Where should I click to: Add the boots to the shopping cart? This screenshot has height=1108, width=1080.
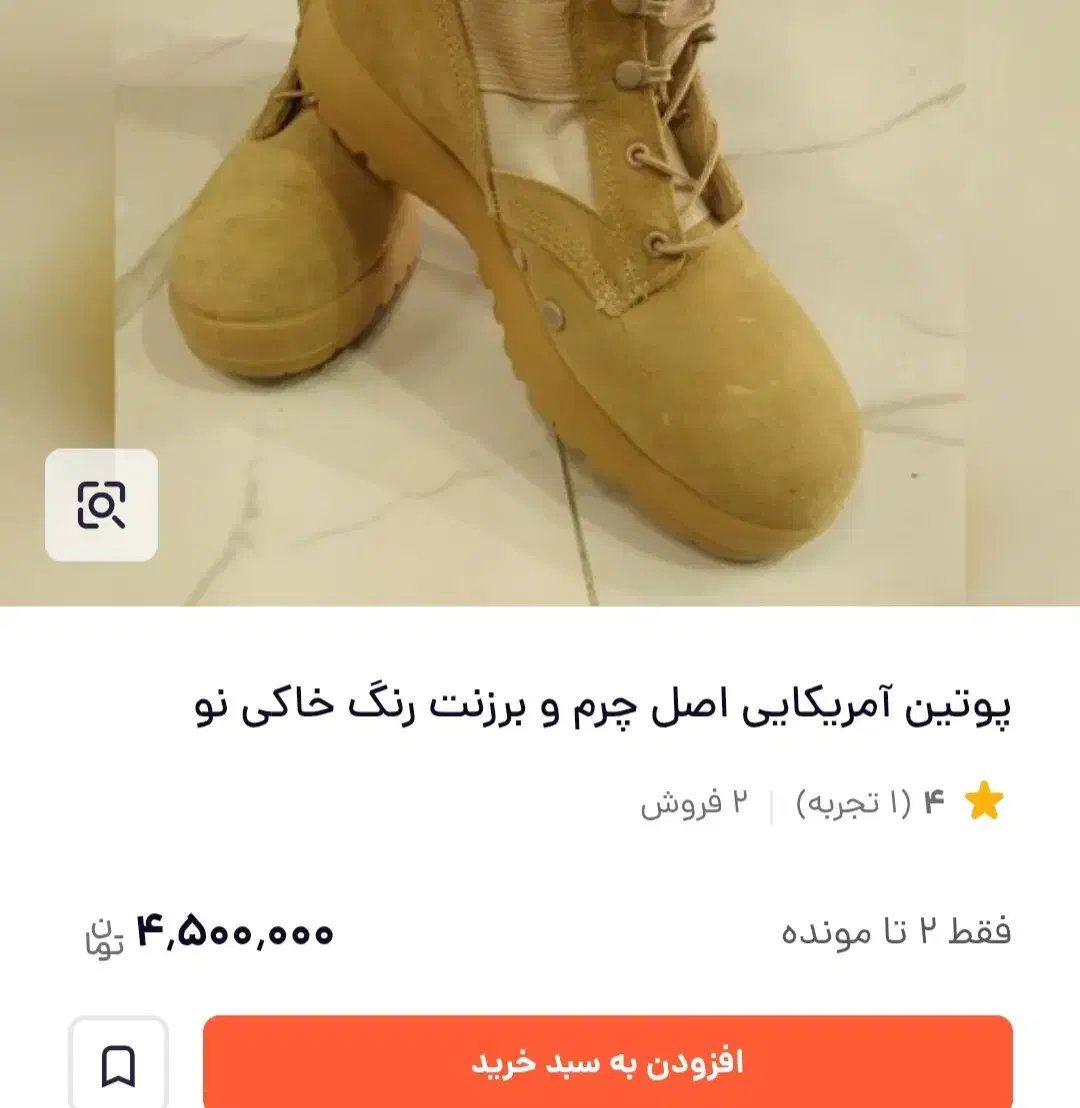(x=607, y=1062)
